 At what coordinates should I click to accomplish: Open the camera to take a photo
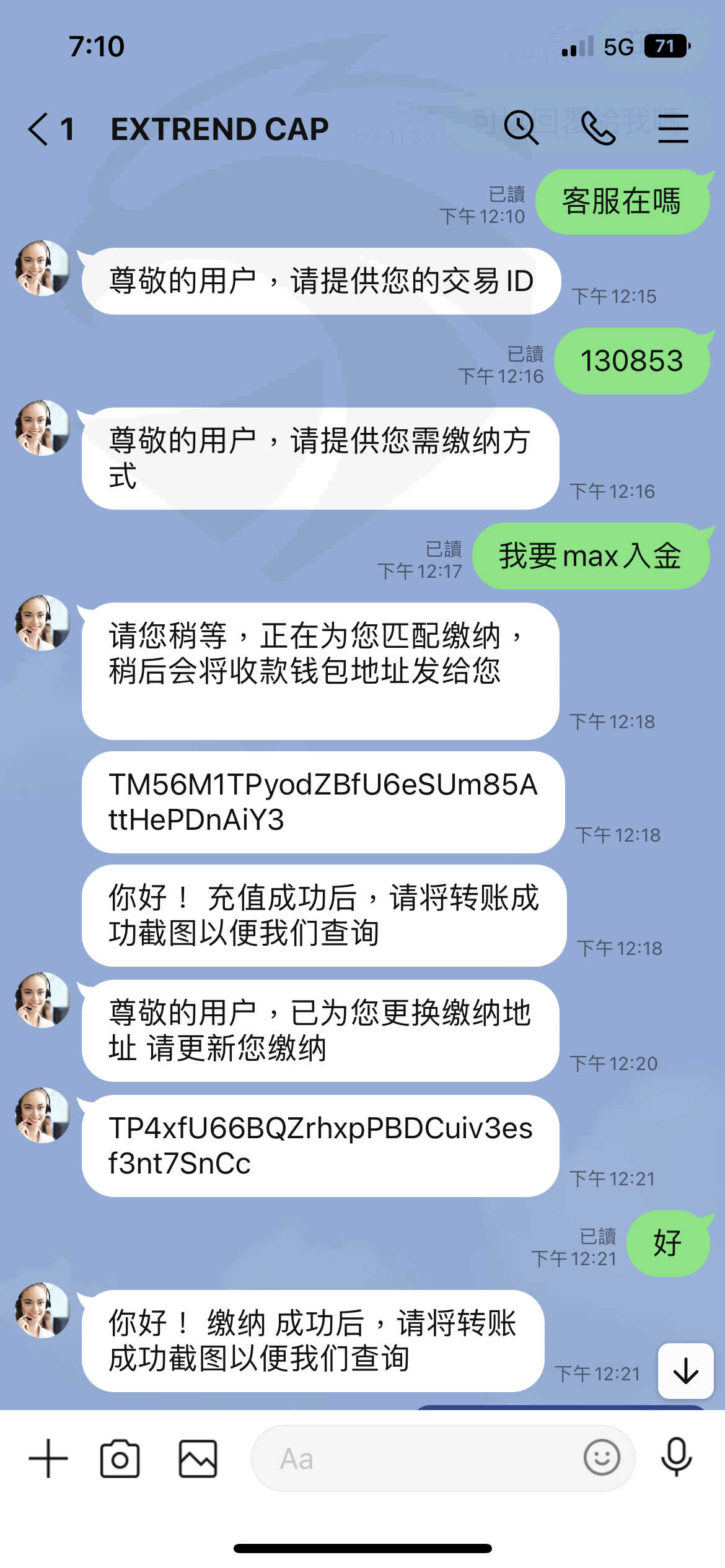120,1458
